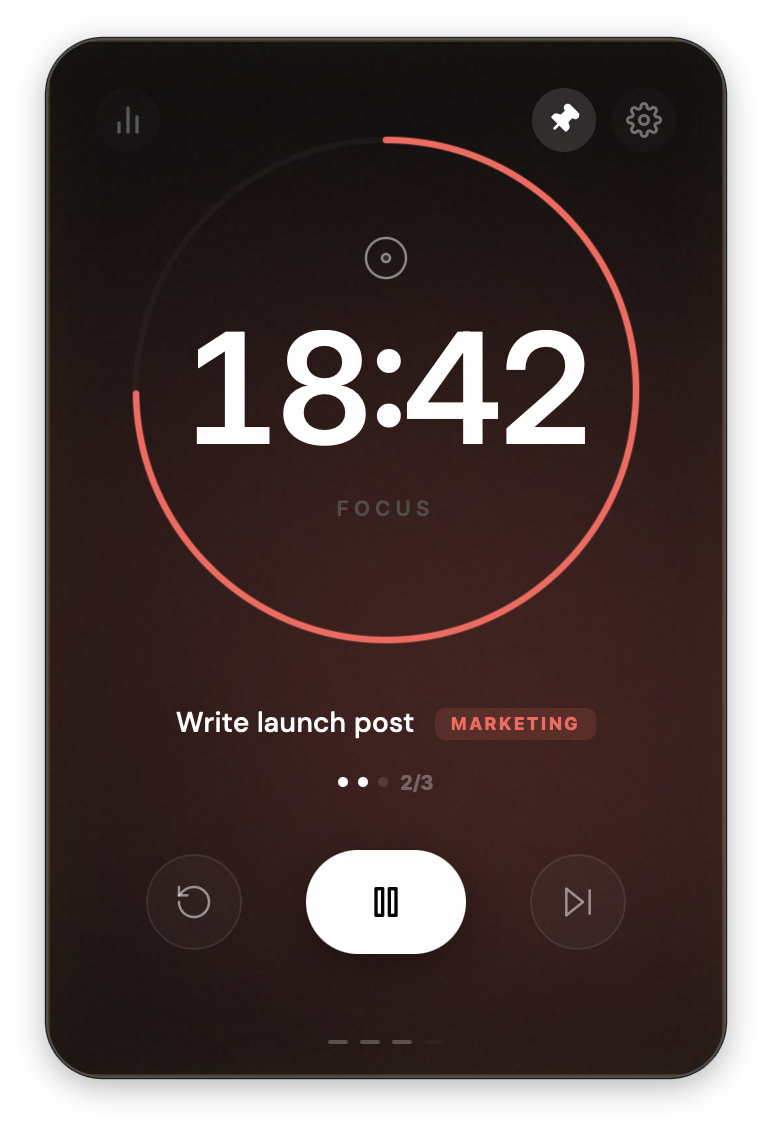The height and width of the screenshot is (1132, 772).
Task: Pause the focus timer
Action: pyautogui.click(x=386, y=902)
